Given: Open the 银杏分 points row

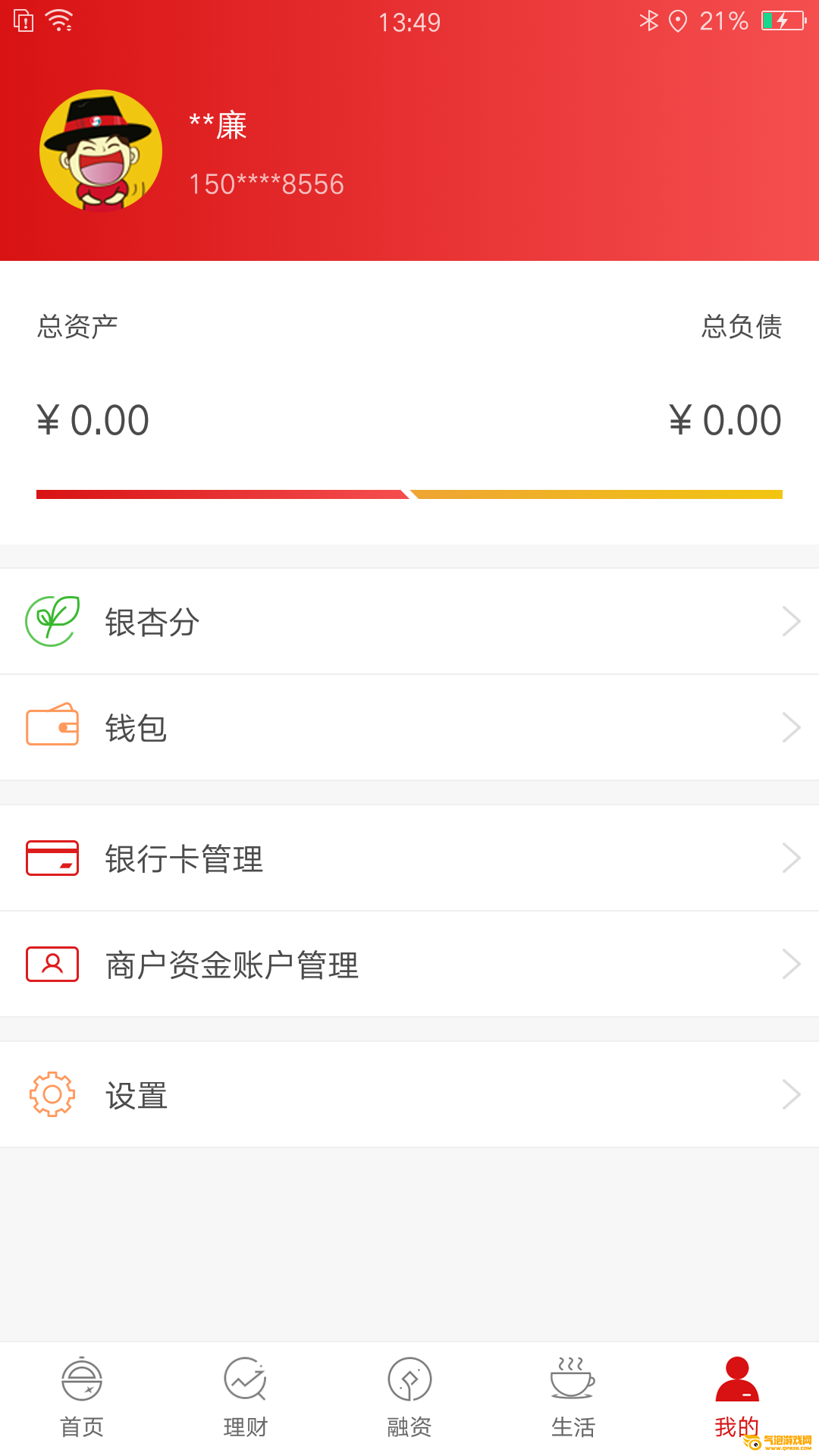Looking at the screenshot, I should [409, 622].
